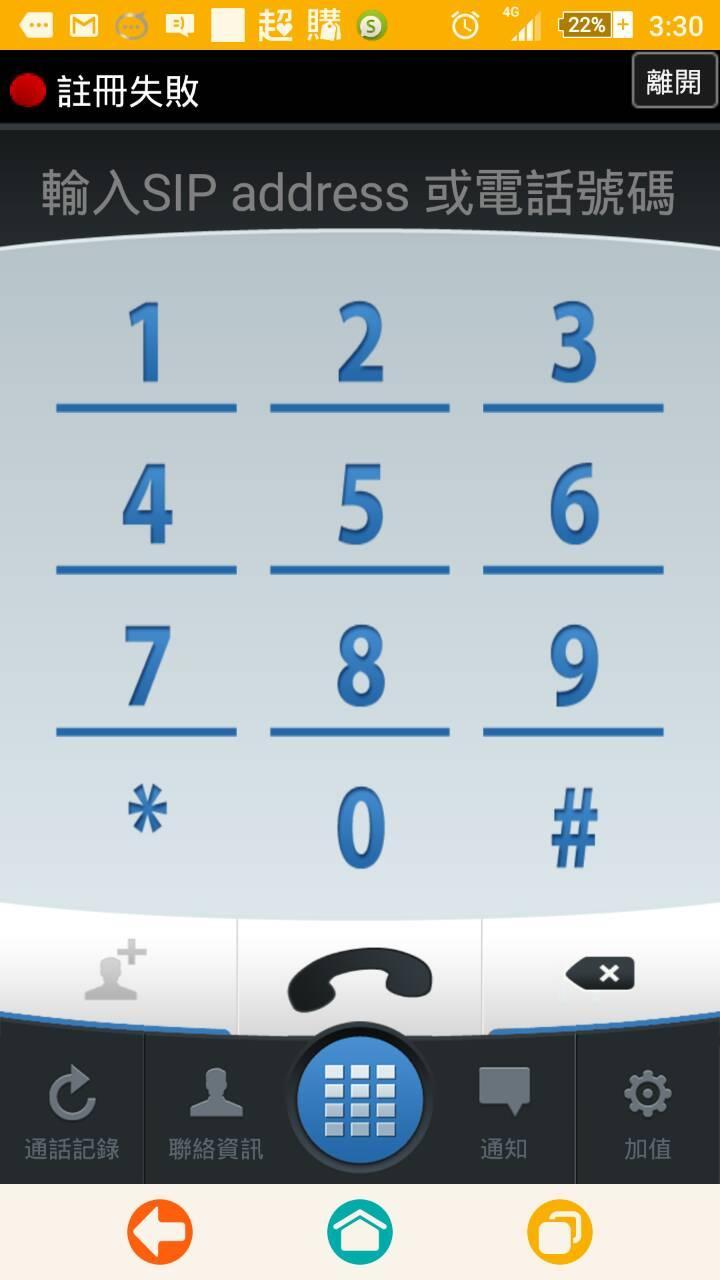This screenshot has width=720, height=1280.
Task: Enter digit 2 on the dialpad
Action: (360, 345)
